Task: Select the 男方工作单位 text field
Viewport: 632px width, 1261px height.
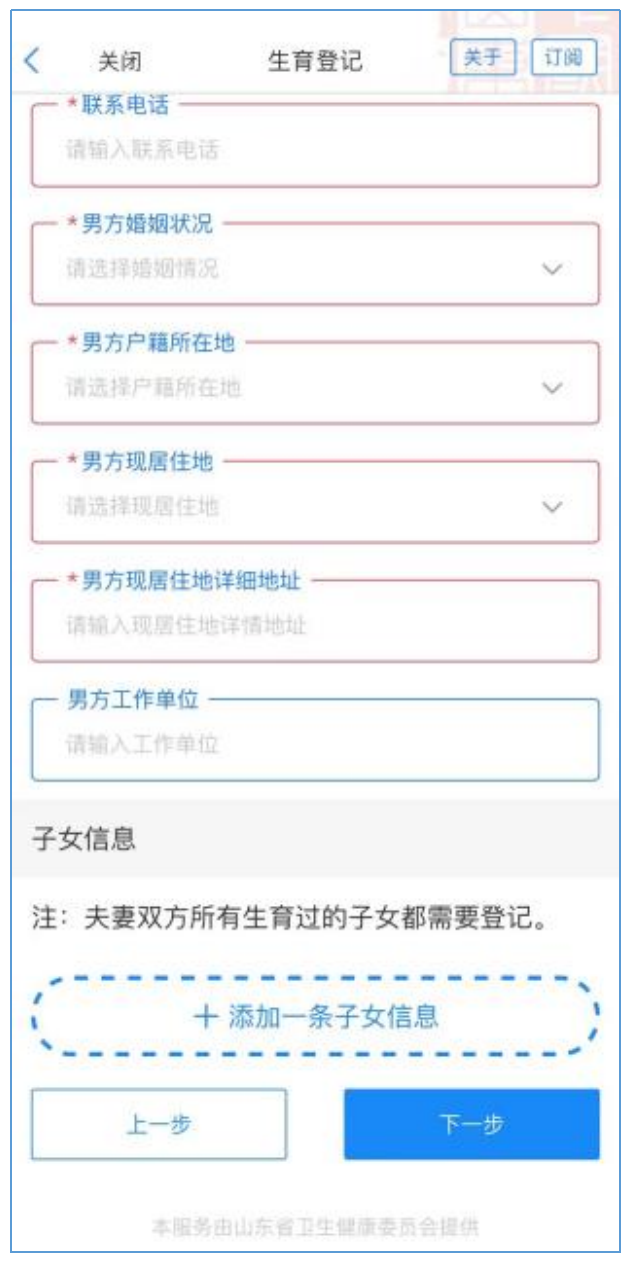Action: 315,745
